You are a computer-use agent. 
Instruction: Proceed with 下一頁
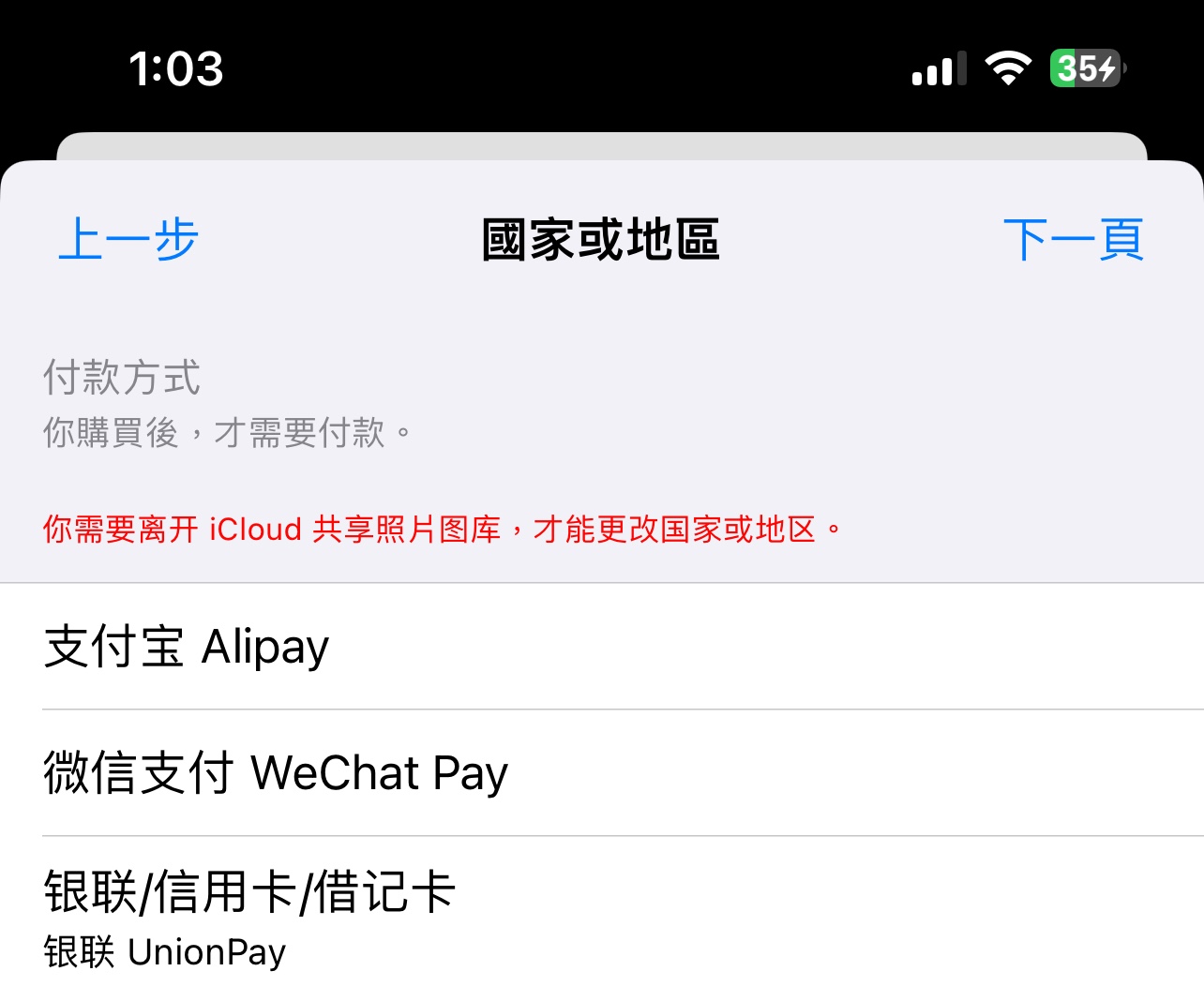(x=1073, y=240)
